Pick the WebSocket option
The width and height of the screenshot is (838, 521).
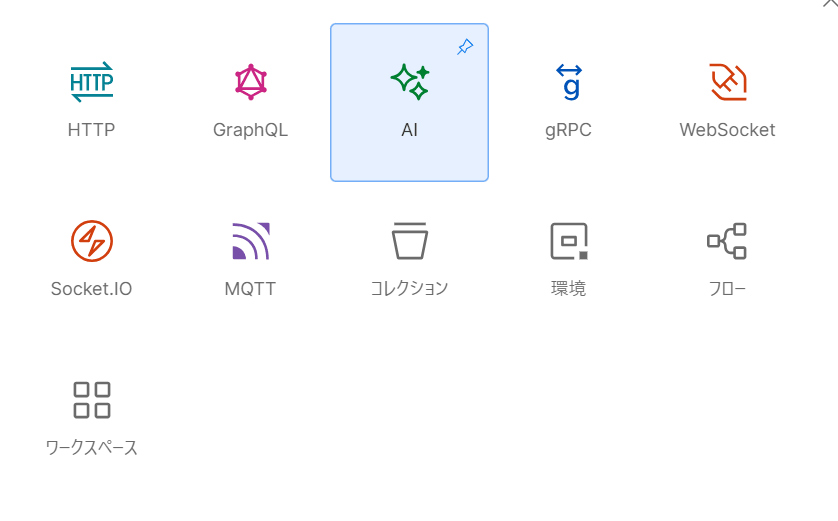[x=727, y=101]
